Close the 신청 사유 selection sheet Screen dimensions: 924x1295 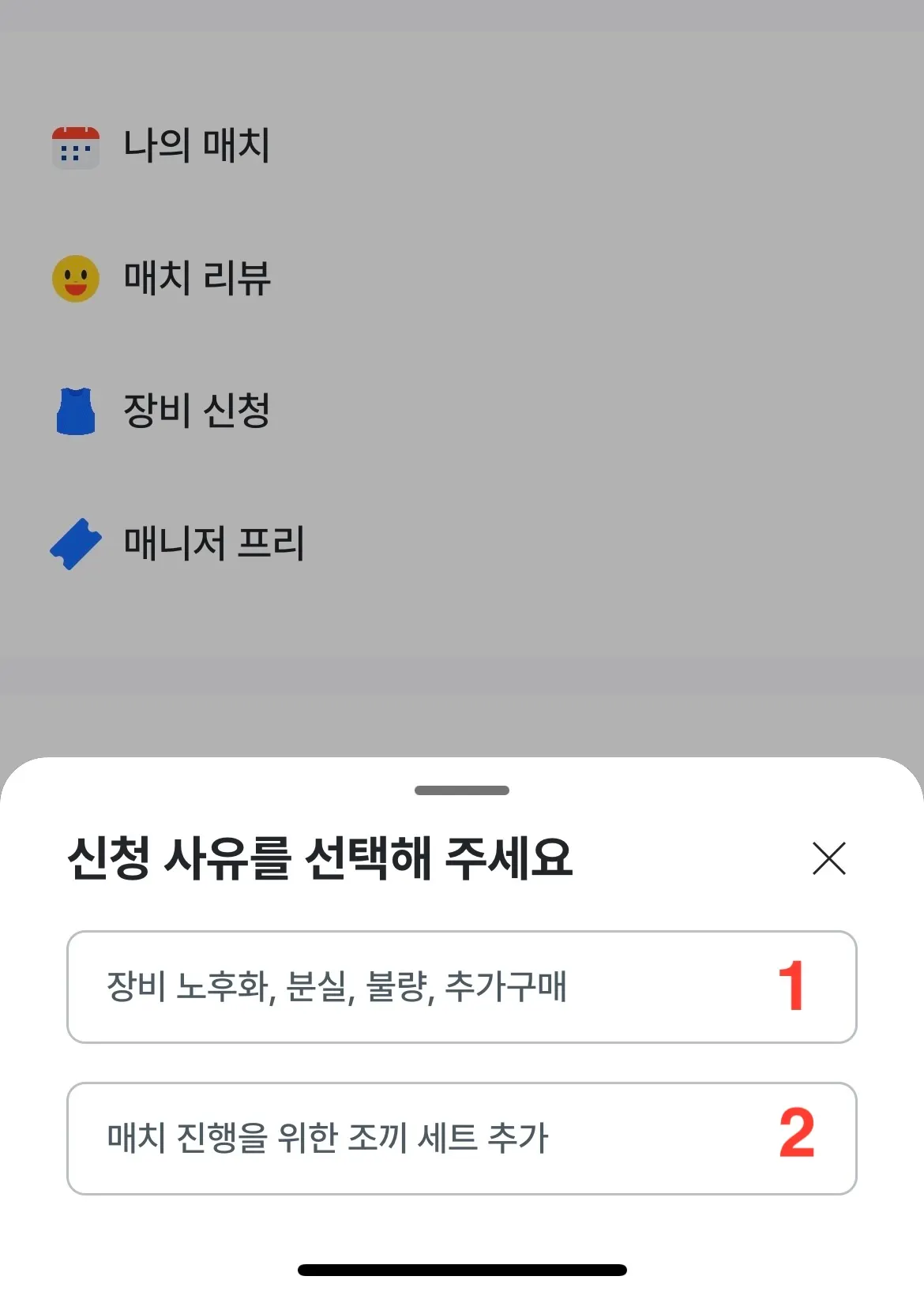pos(828,858)
